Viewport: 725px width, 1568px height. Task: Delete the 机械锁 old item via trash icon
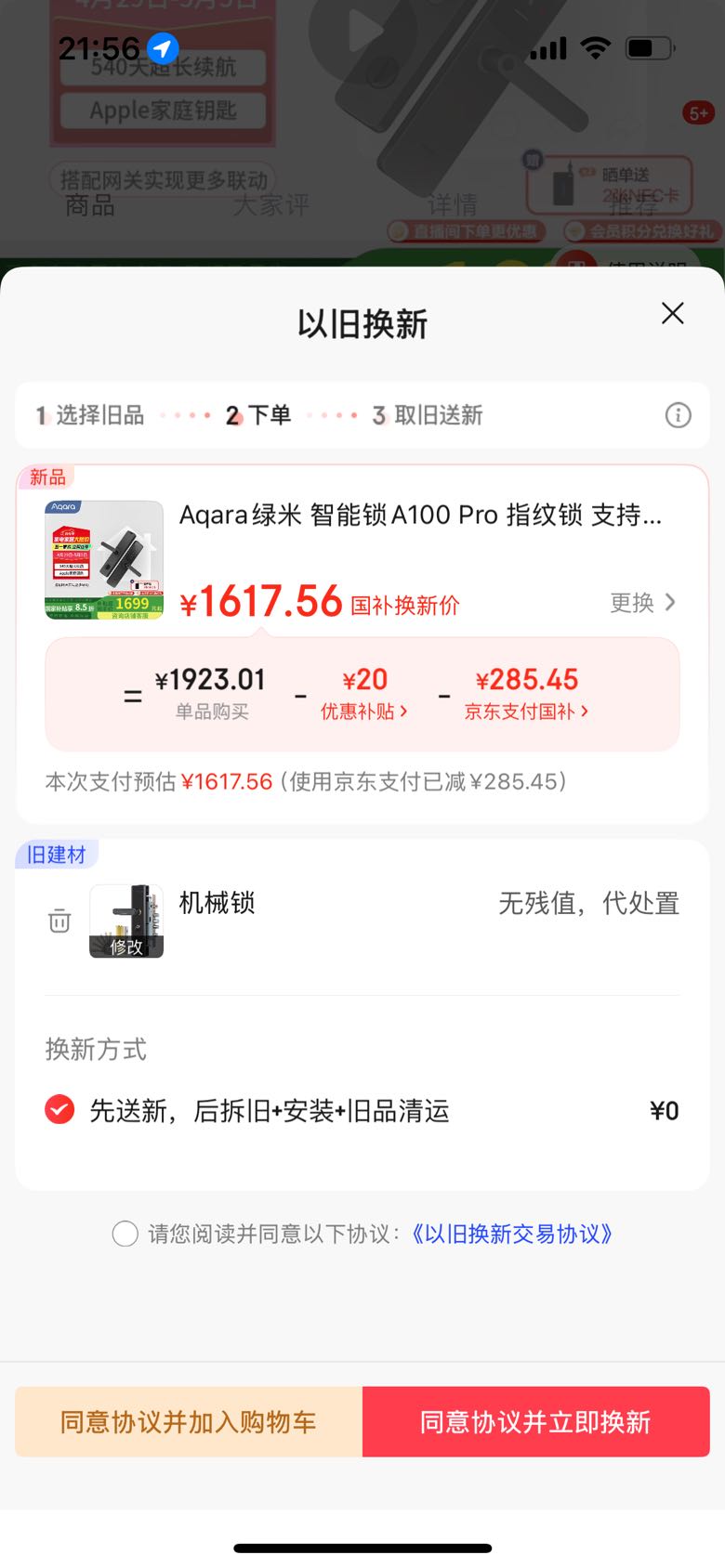coord(59,921)
